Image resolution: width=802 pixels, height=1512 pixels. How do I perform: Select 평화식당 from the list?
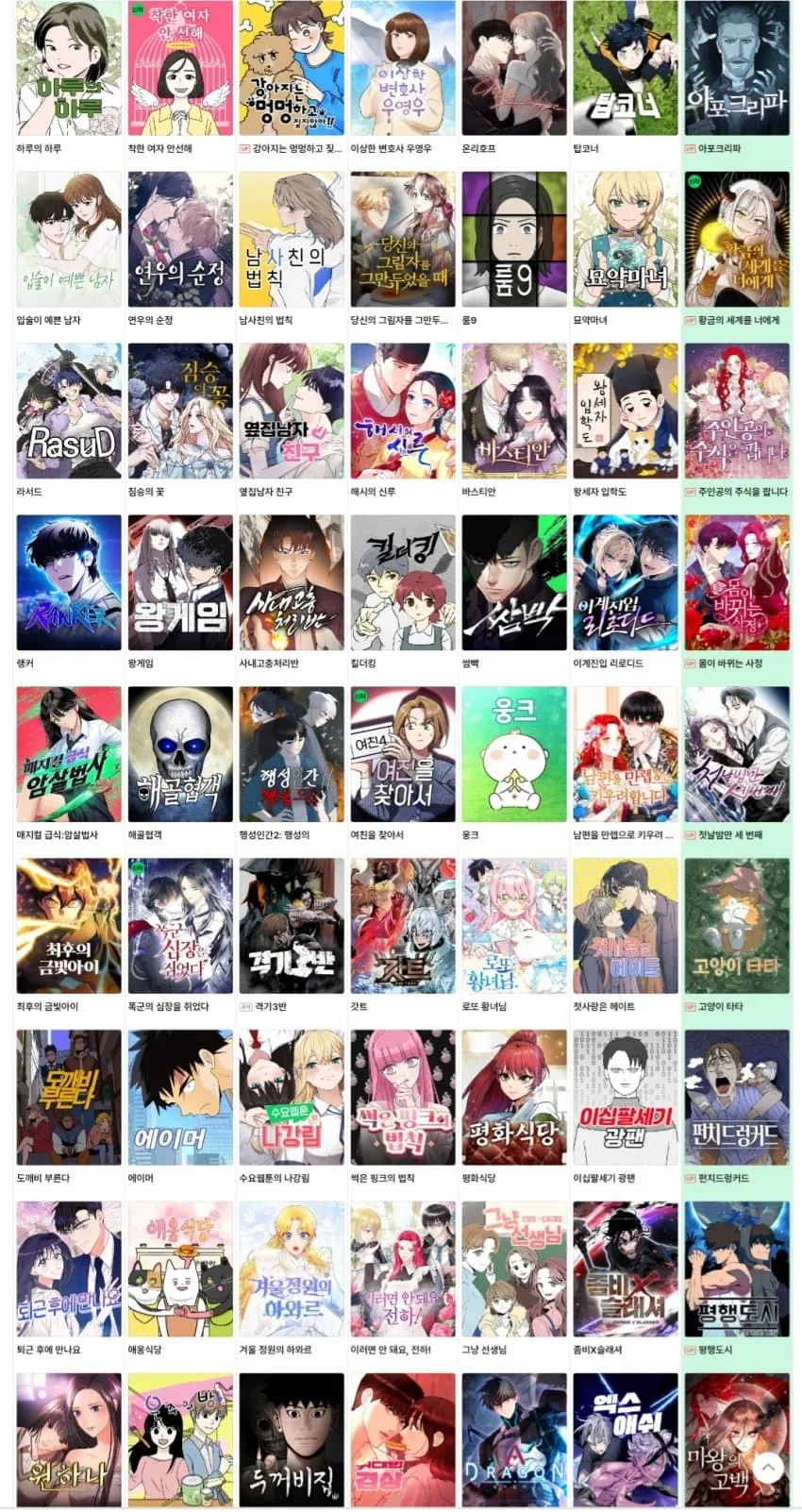[x=514, y=1099]
